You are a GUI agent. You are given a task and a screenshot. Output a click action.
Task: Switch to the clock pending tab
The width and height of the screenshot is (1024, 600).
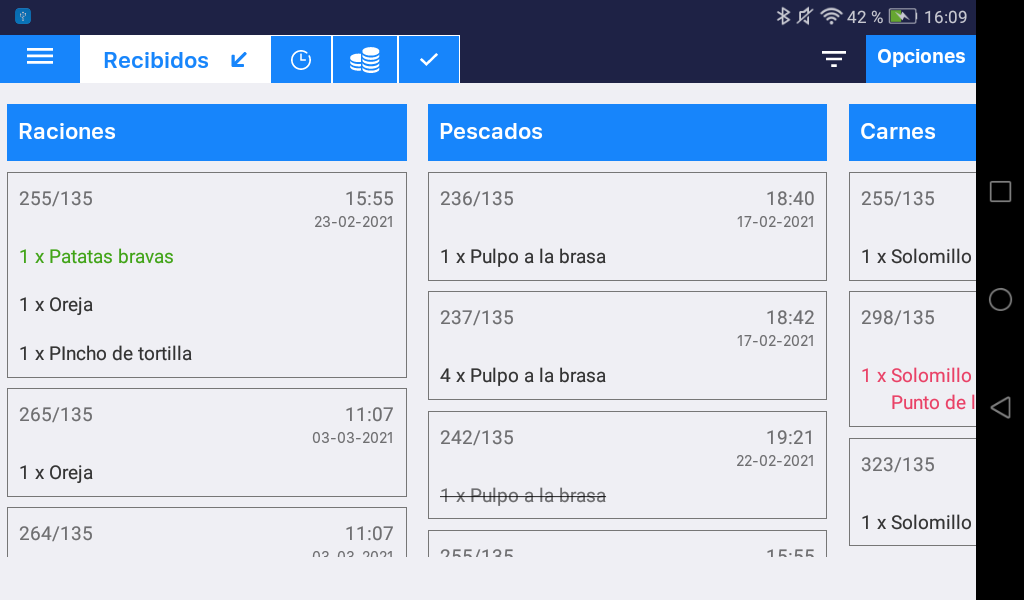click(301, 60)
